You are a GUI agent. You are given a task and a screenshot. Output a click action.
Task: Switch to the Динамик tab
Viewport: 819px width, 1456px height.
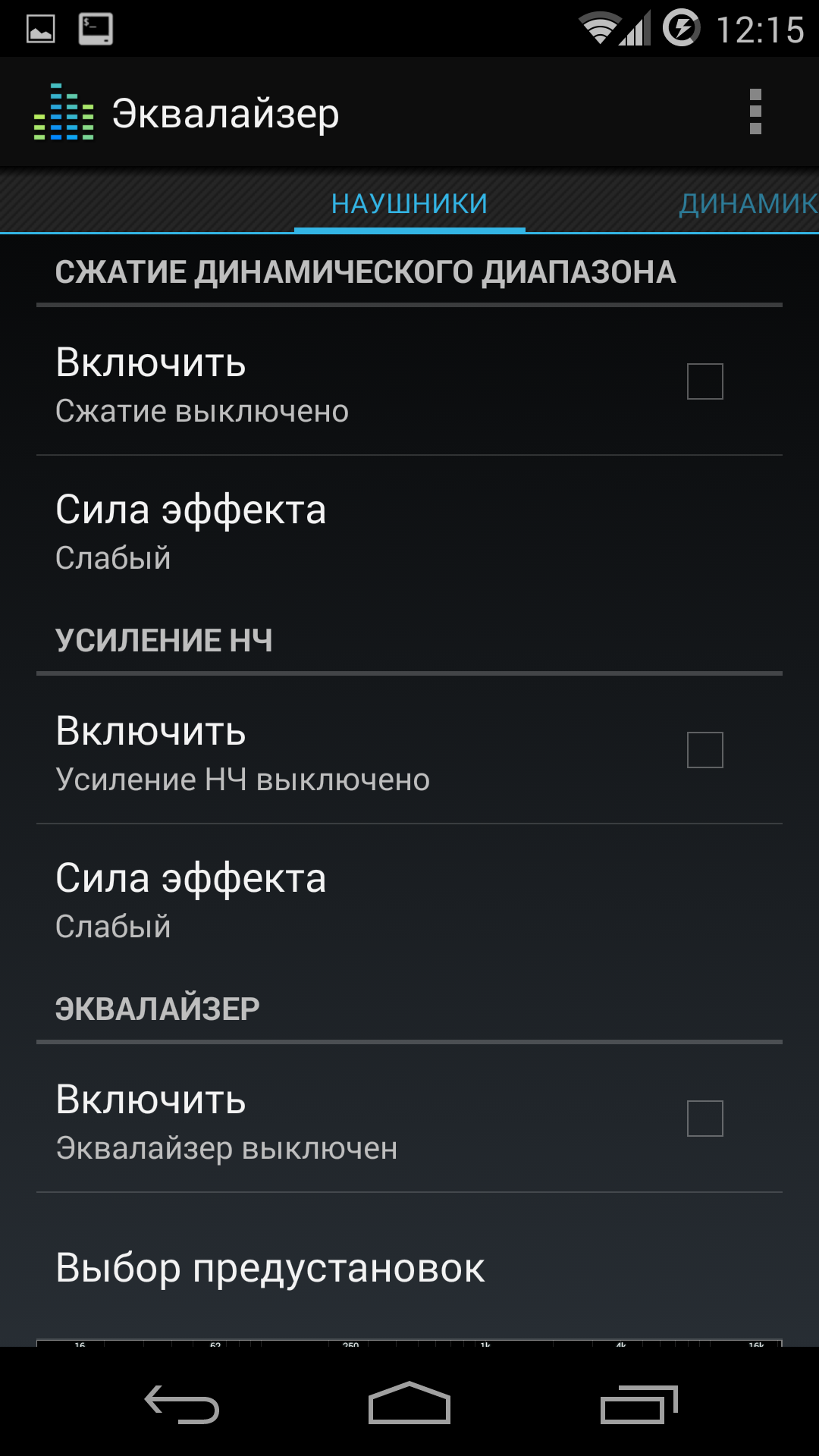click(x=747, y=204)
